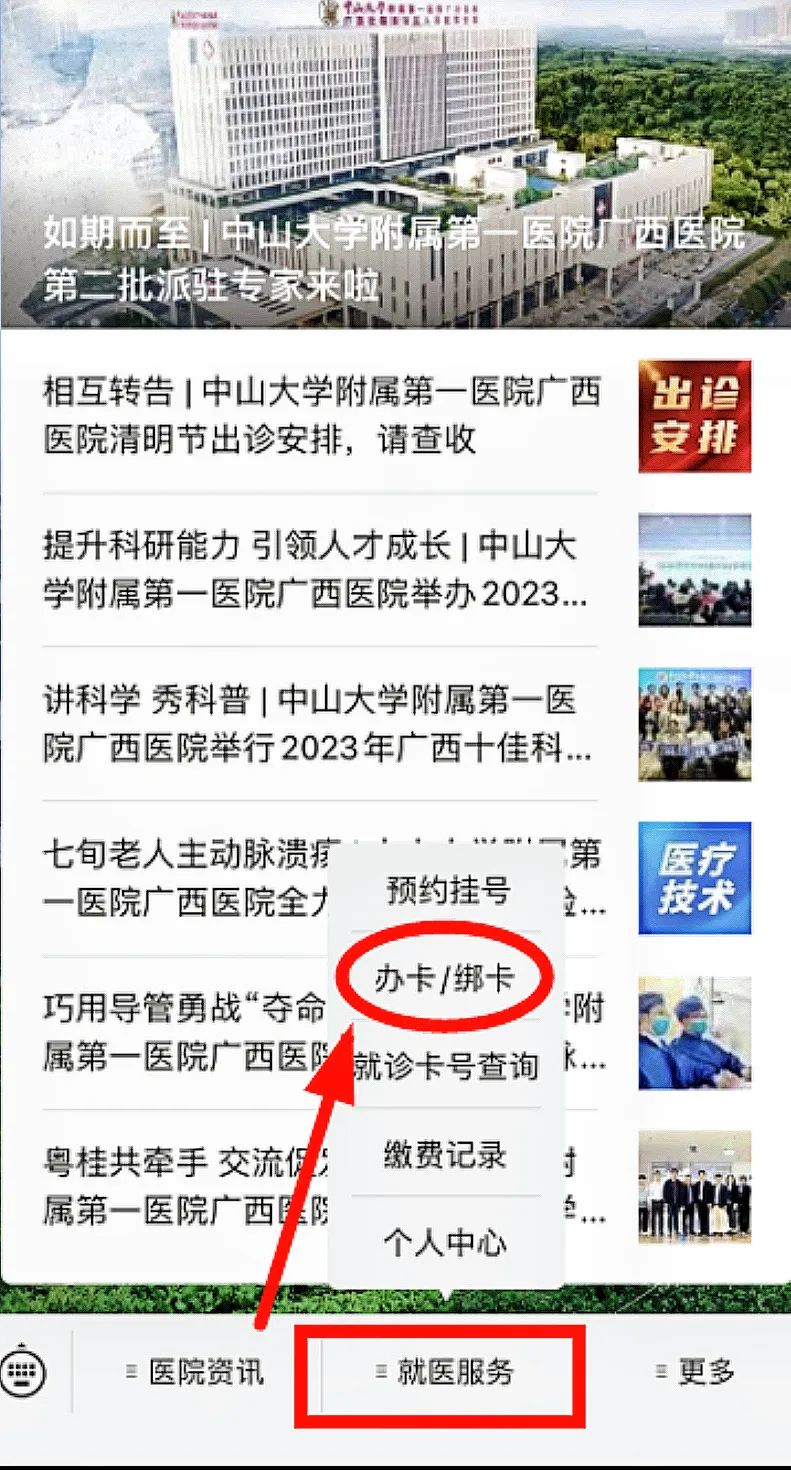Click the blue 医疗技术 thumbnail
This screenshot has height=1470, width=791.
(694, 877)
